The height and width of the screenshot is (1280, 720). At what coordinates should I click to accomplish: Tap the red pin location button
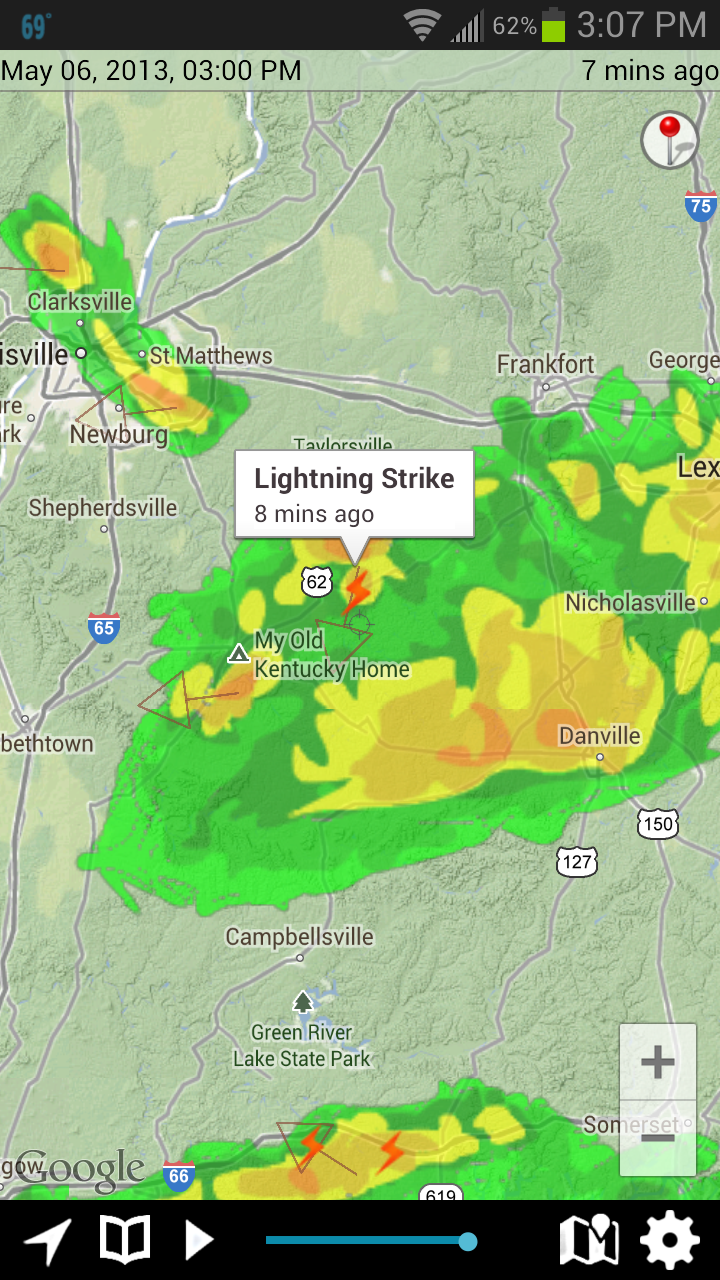tap(669, 140)
